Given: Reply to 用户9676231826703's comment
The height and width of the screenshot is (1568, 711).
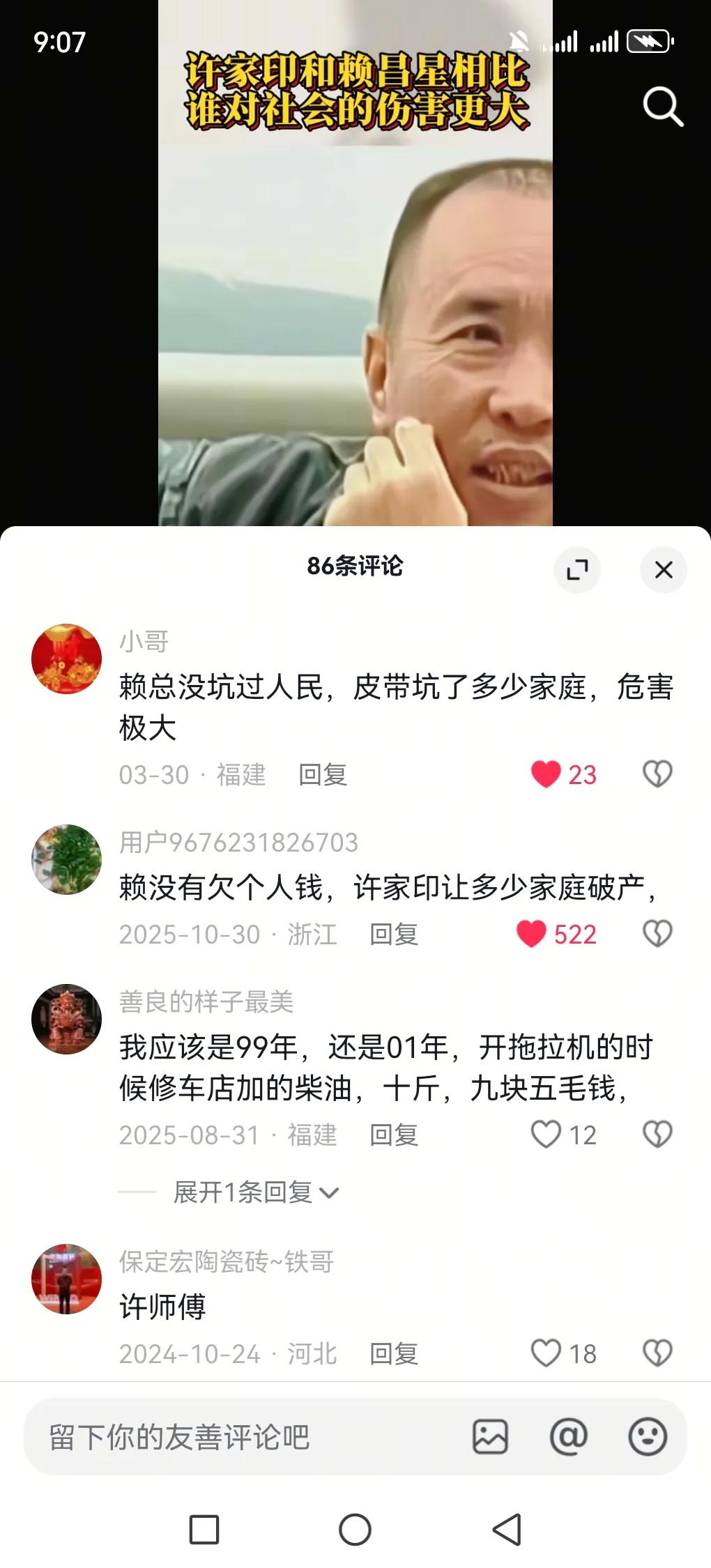Looking at the screenshot, I should coord(393,932).
